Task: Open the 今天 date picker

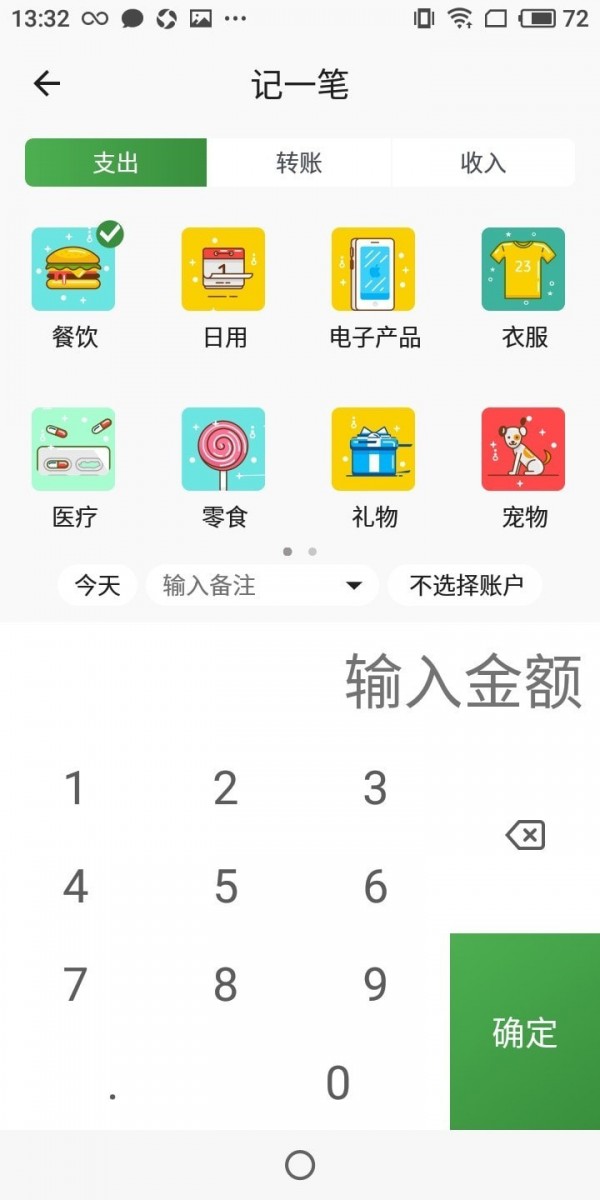Action: point(98,586)
